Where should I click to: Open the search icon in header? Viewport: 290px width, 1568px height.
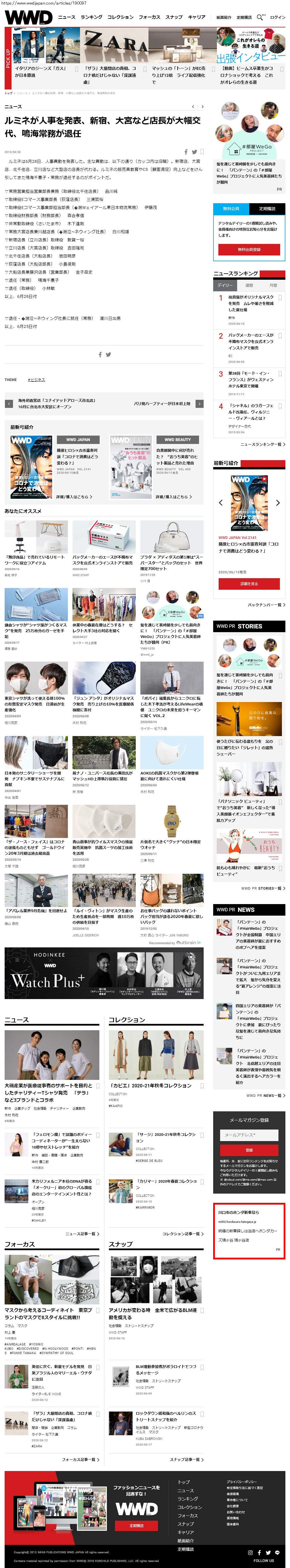click(x=260, y=17)
